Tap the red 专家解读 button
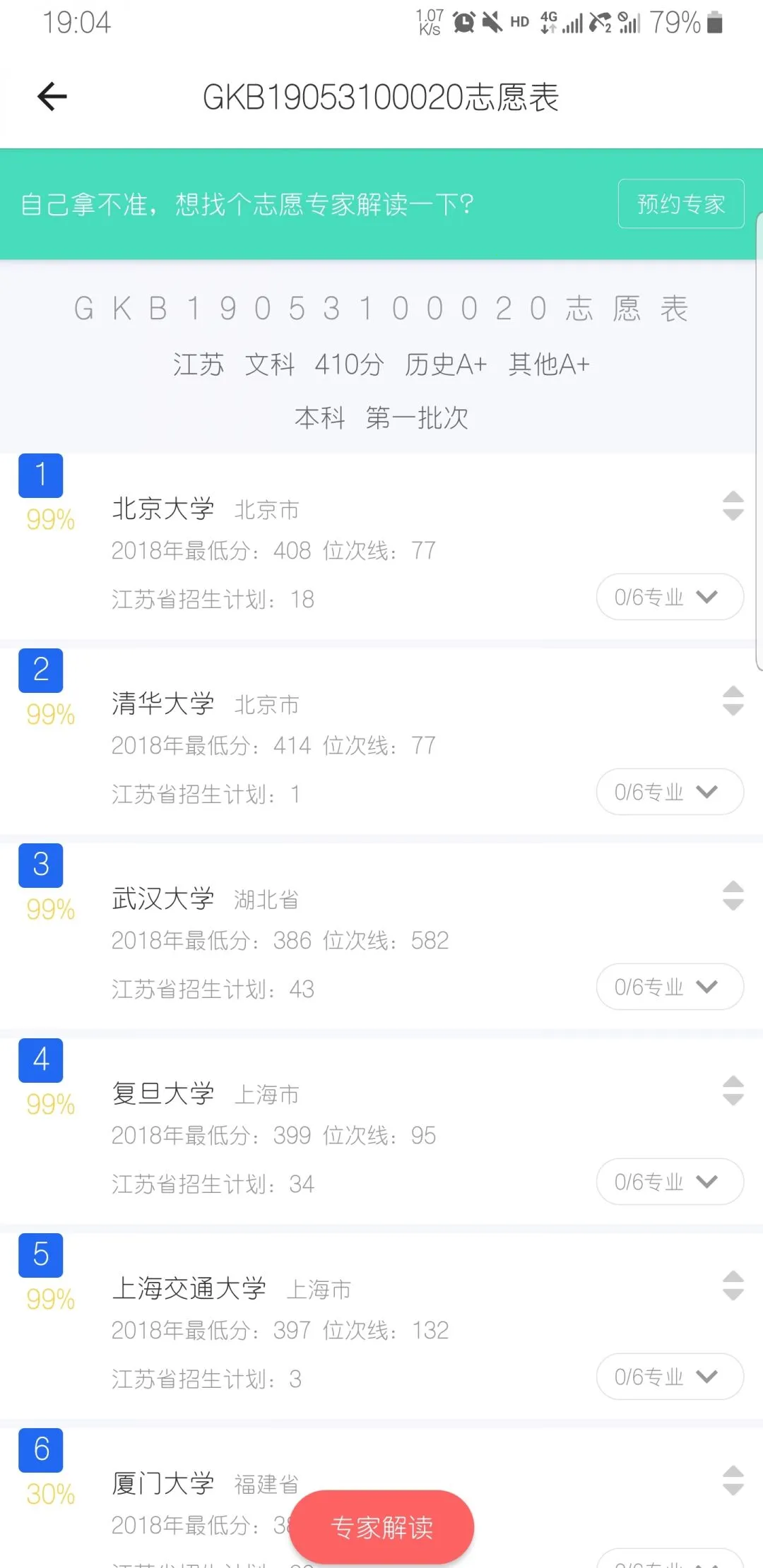 click(x=381, y=1528)
